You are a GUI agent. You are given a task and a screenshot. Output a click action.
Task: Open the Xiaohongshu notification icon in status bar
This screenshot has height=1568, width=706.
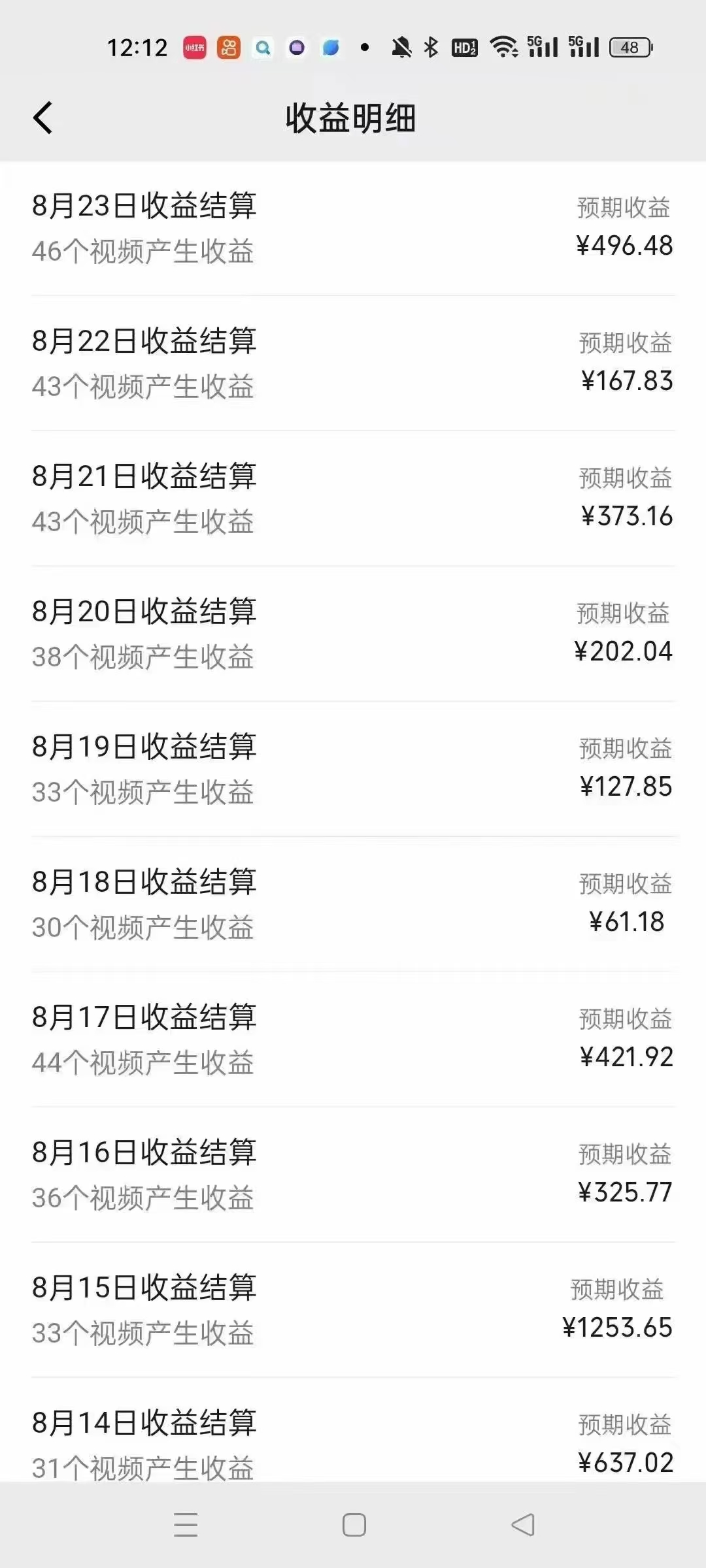click(x=193, y=47)
